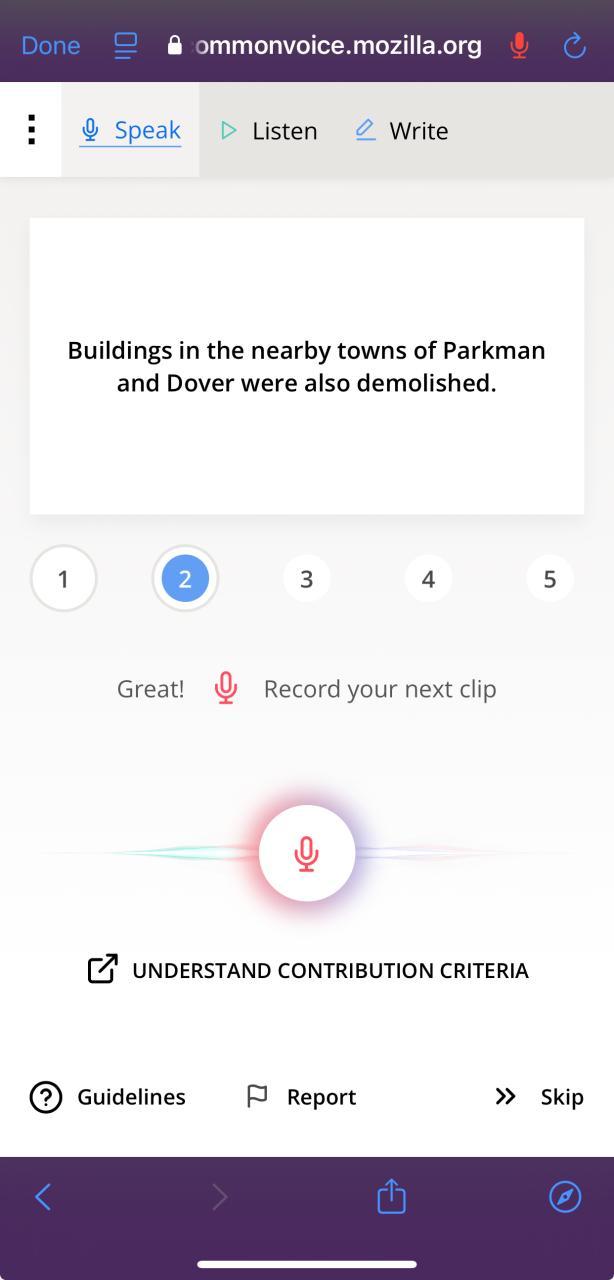Open the reader/page format icon
The image size is (614, 1280).
[x=125, y=45]
